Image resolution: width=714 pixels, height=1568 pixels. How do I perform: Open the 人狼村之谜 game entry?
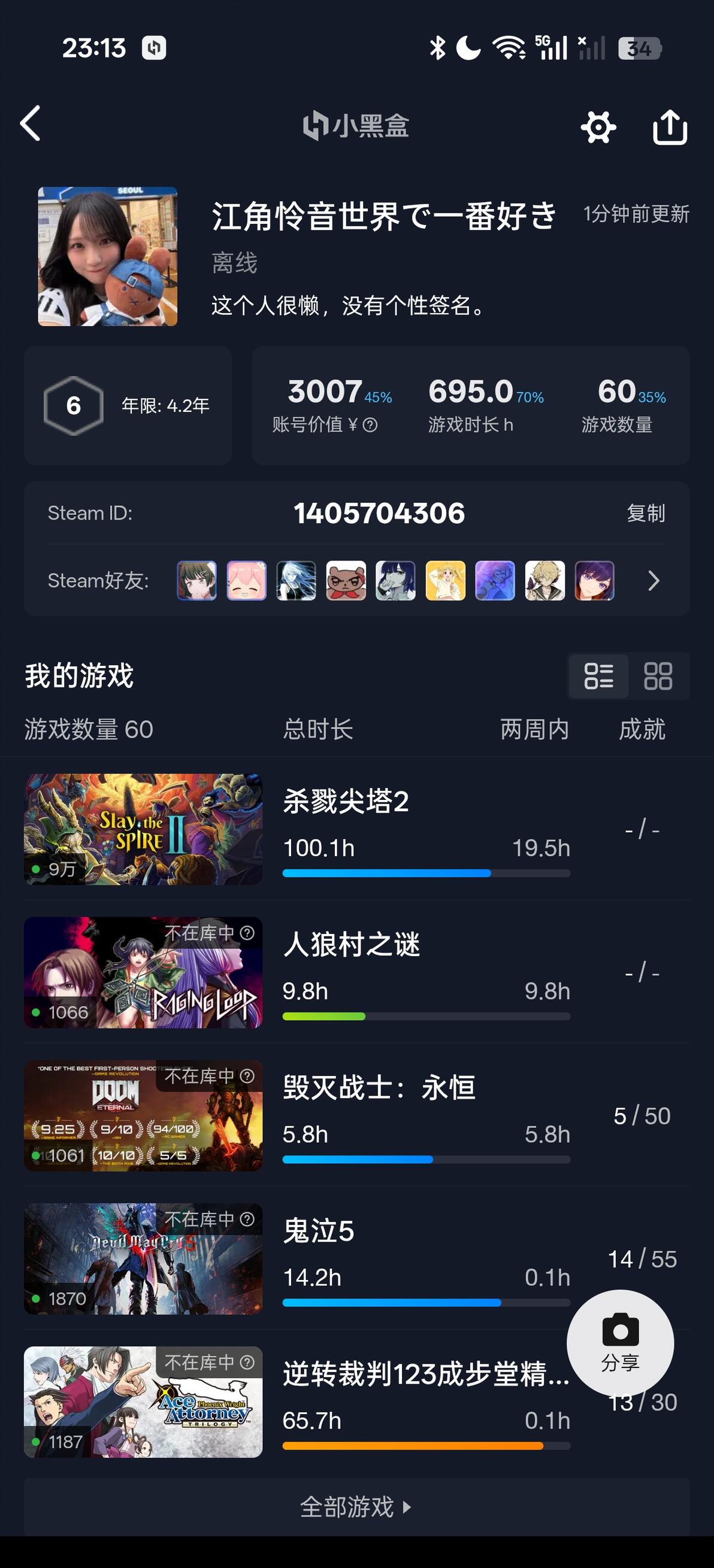(x=357, y=972)
